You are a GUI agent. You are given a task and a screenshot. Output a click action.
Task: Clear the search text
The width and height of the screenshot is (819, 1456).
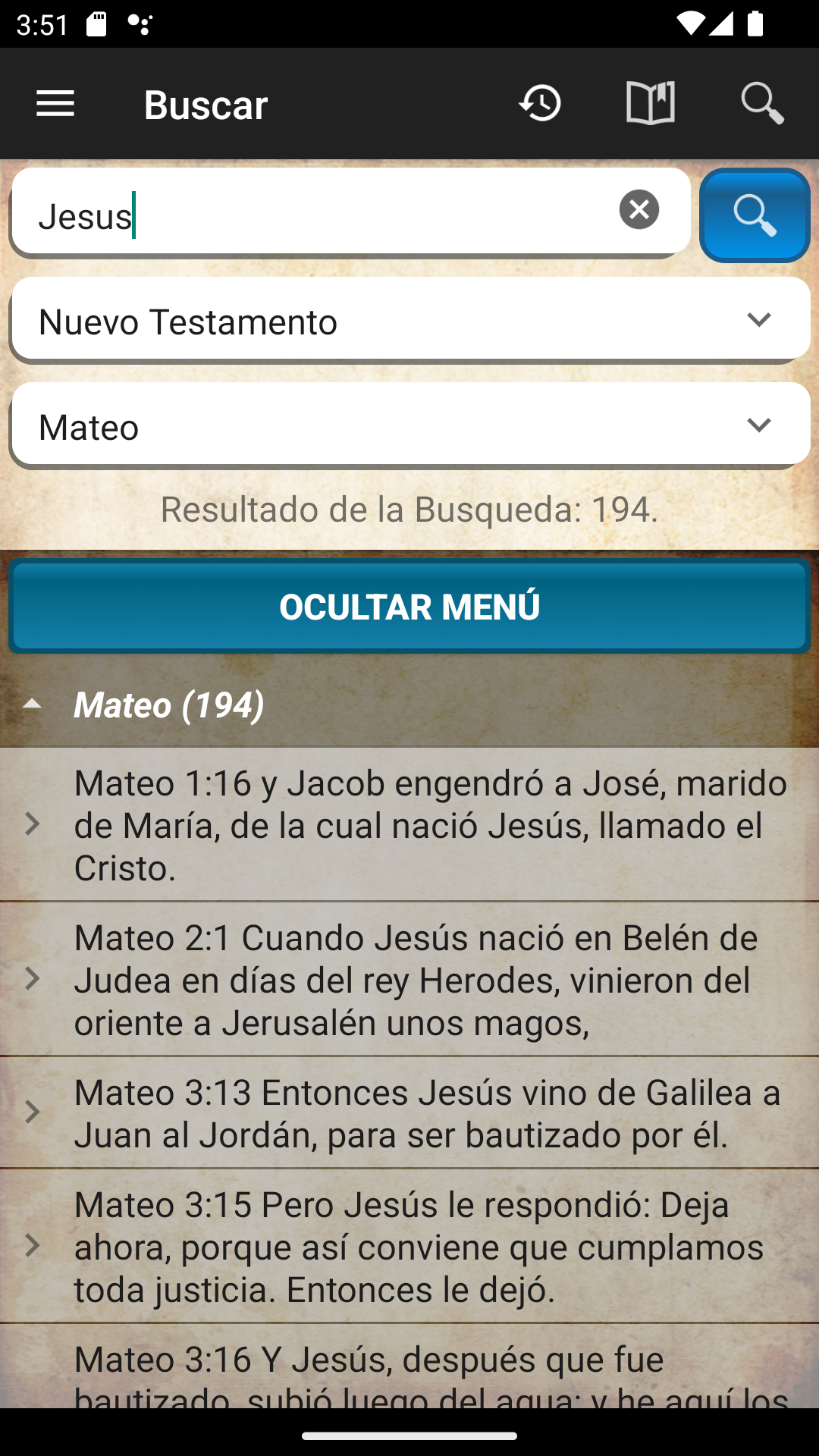point(639,209)
